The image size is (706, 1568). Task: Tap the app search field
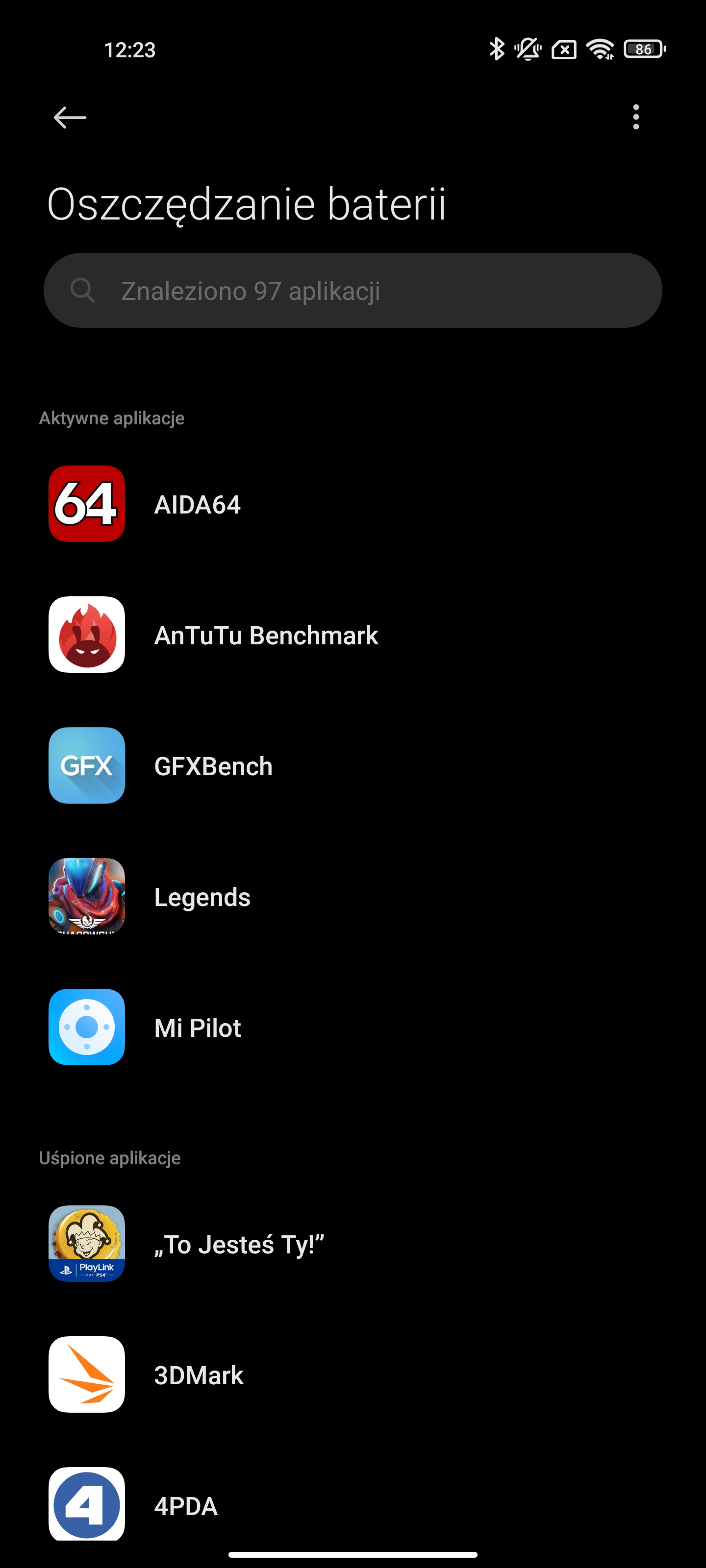pos(353,291)
